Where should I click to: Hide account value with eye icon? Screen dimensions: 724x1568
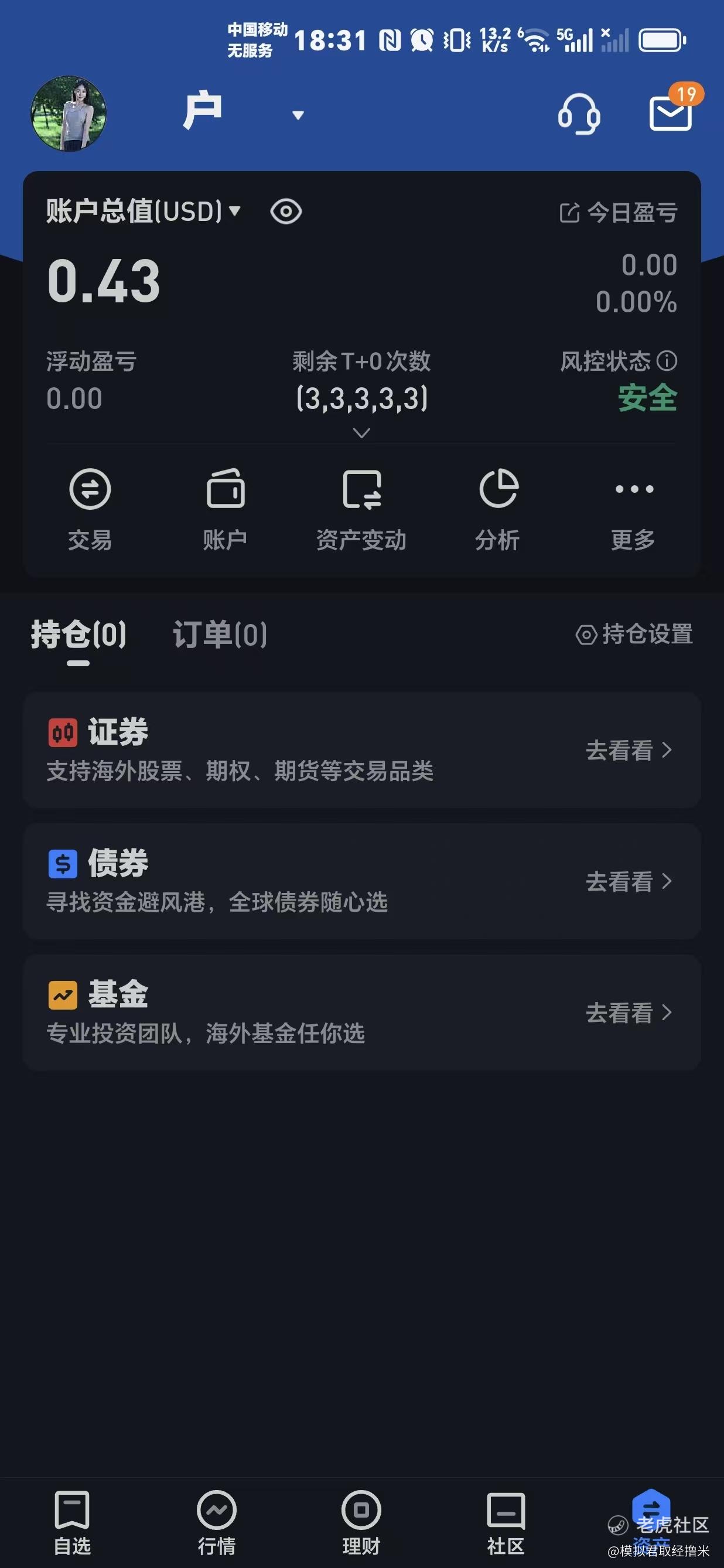(285, 212)
